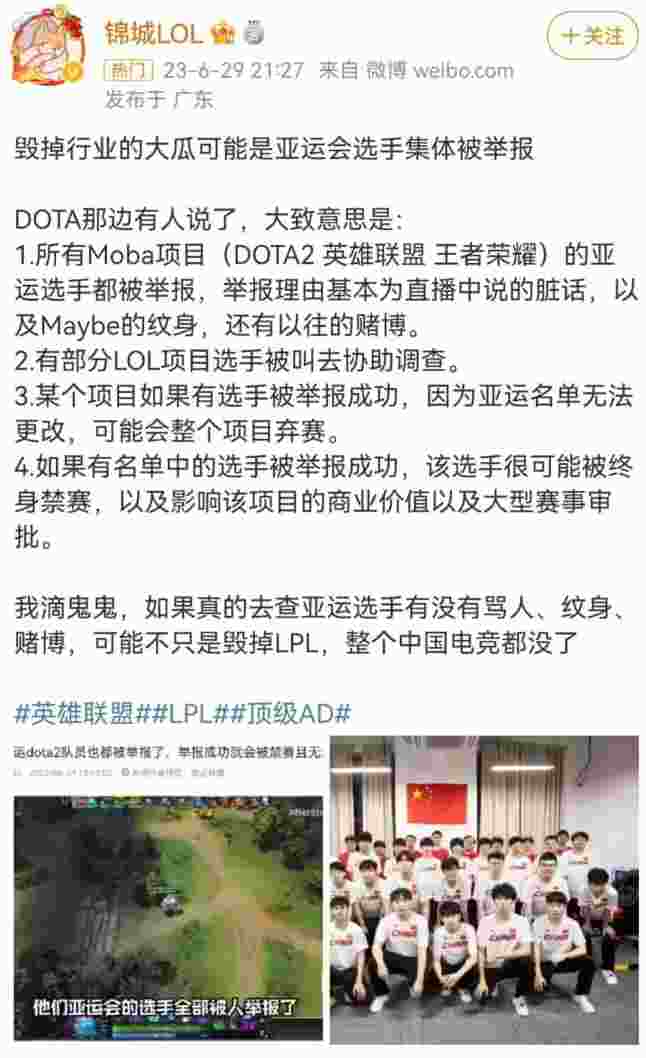View the DOTA2 game screenshot image

point(168,892)
